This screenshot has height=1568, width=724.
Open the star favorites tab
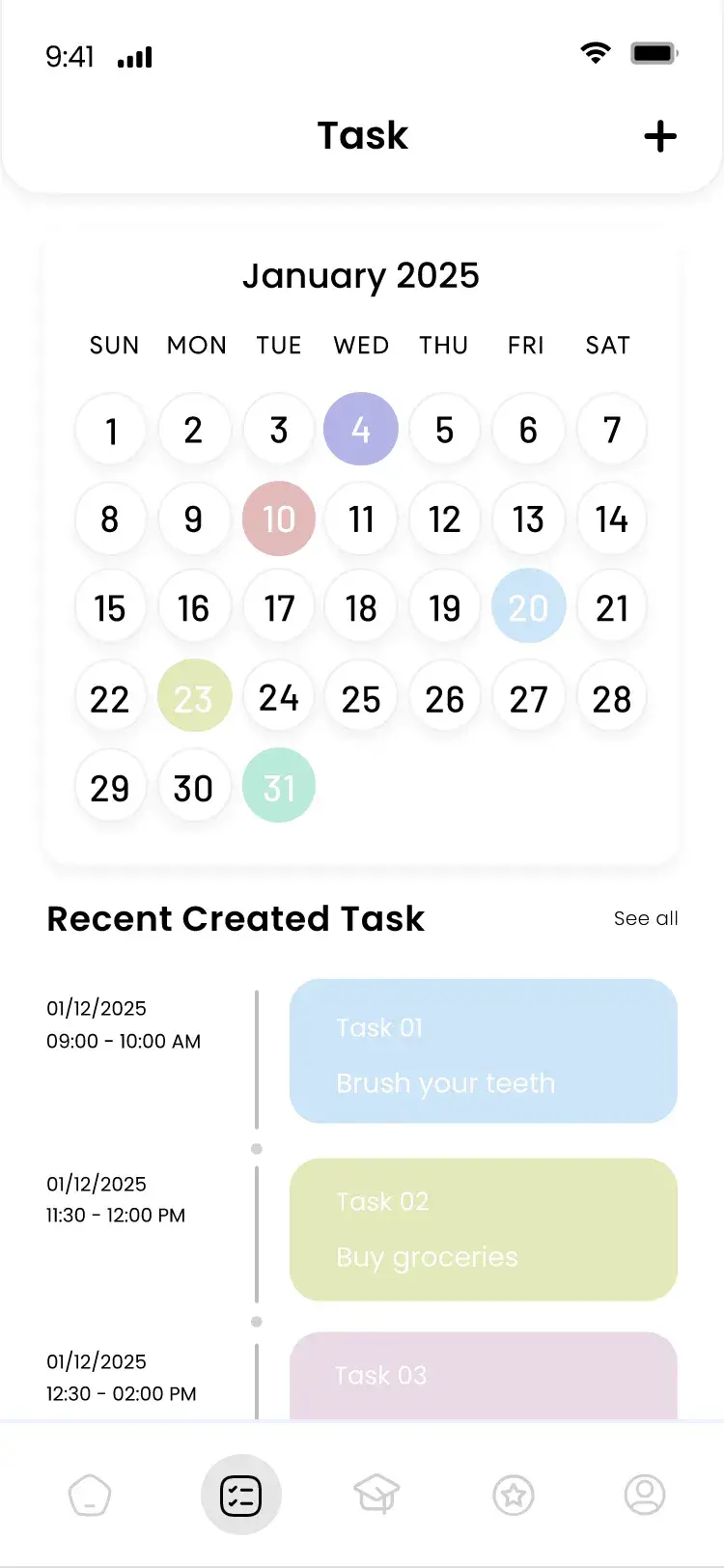514,1495
